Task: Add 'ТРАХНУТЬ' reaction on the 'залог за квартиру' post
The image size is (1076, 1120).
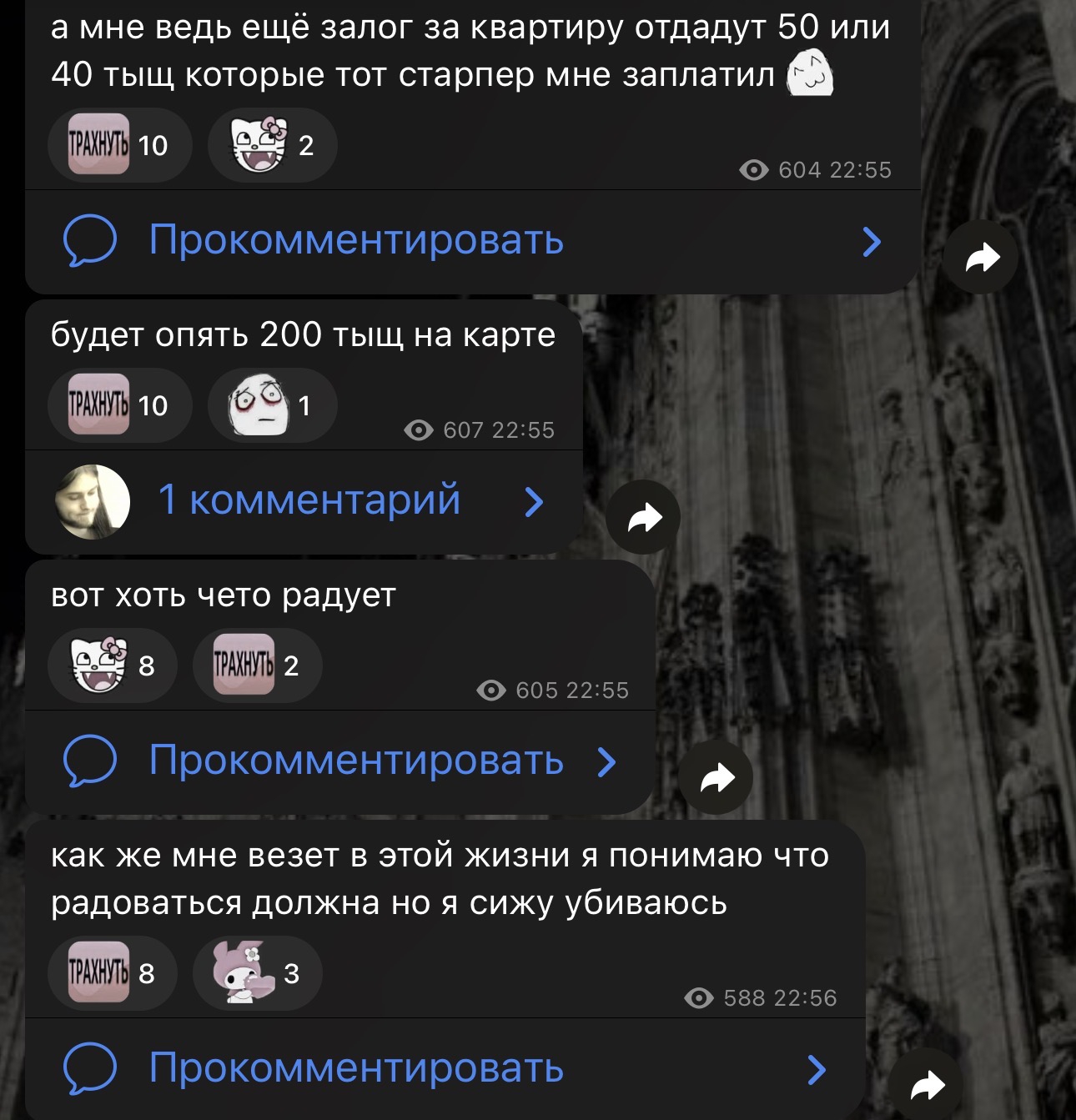Action: (x=119, y=145)
